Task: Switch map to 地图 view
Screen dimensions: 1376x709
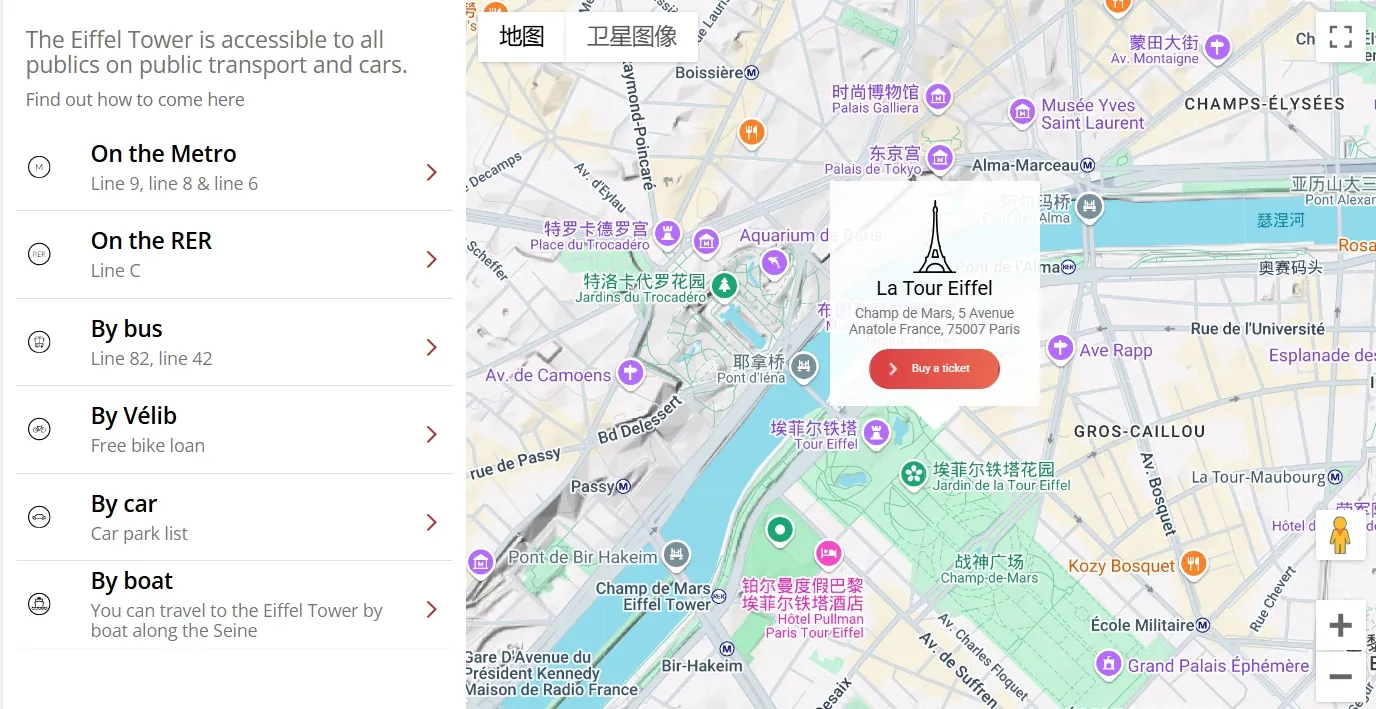Action: click(x=521, y=37)
